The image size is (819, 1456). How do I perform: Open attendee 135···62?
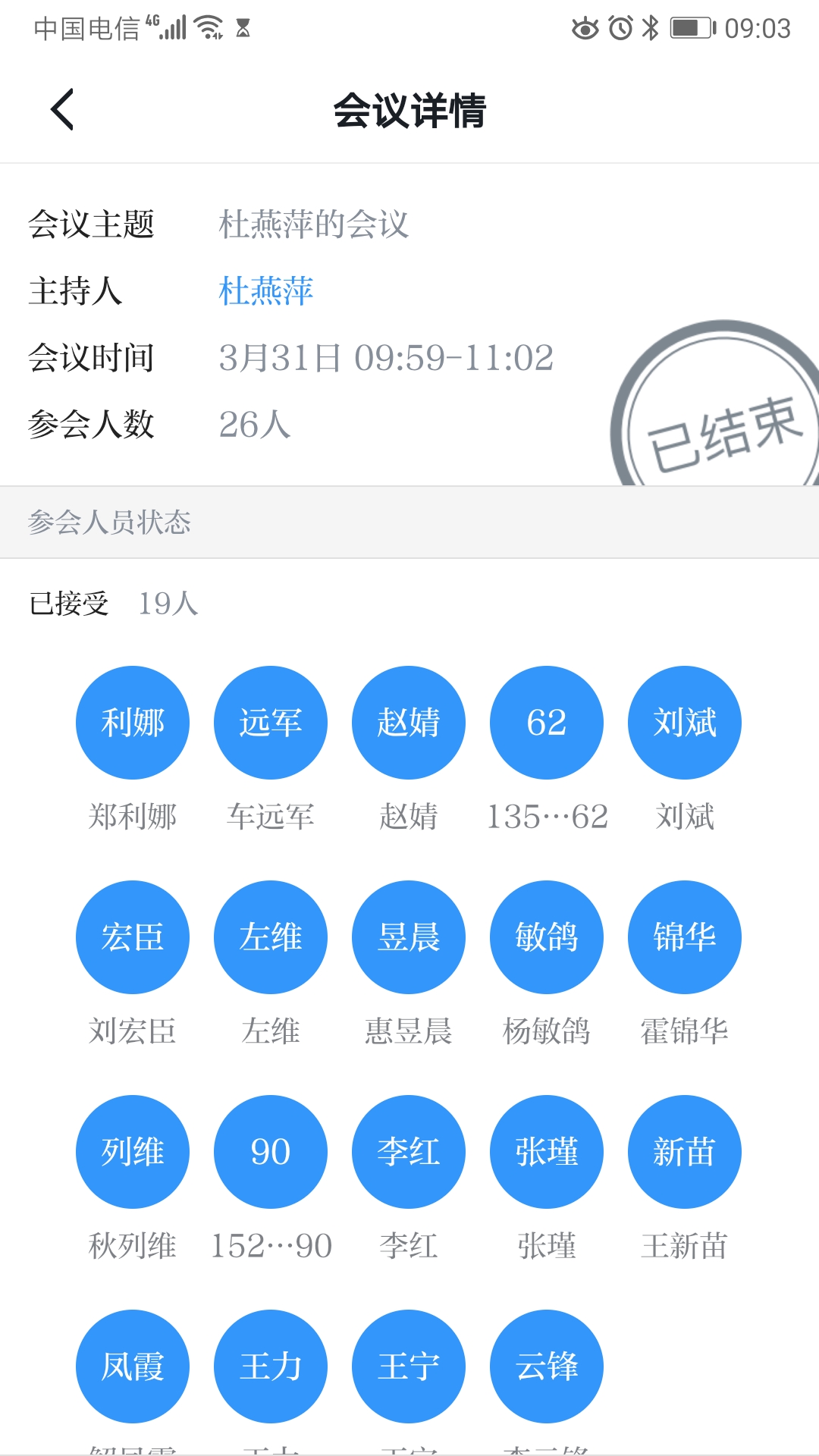pos(547,723)
